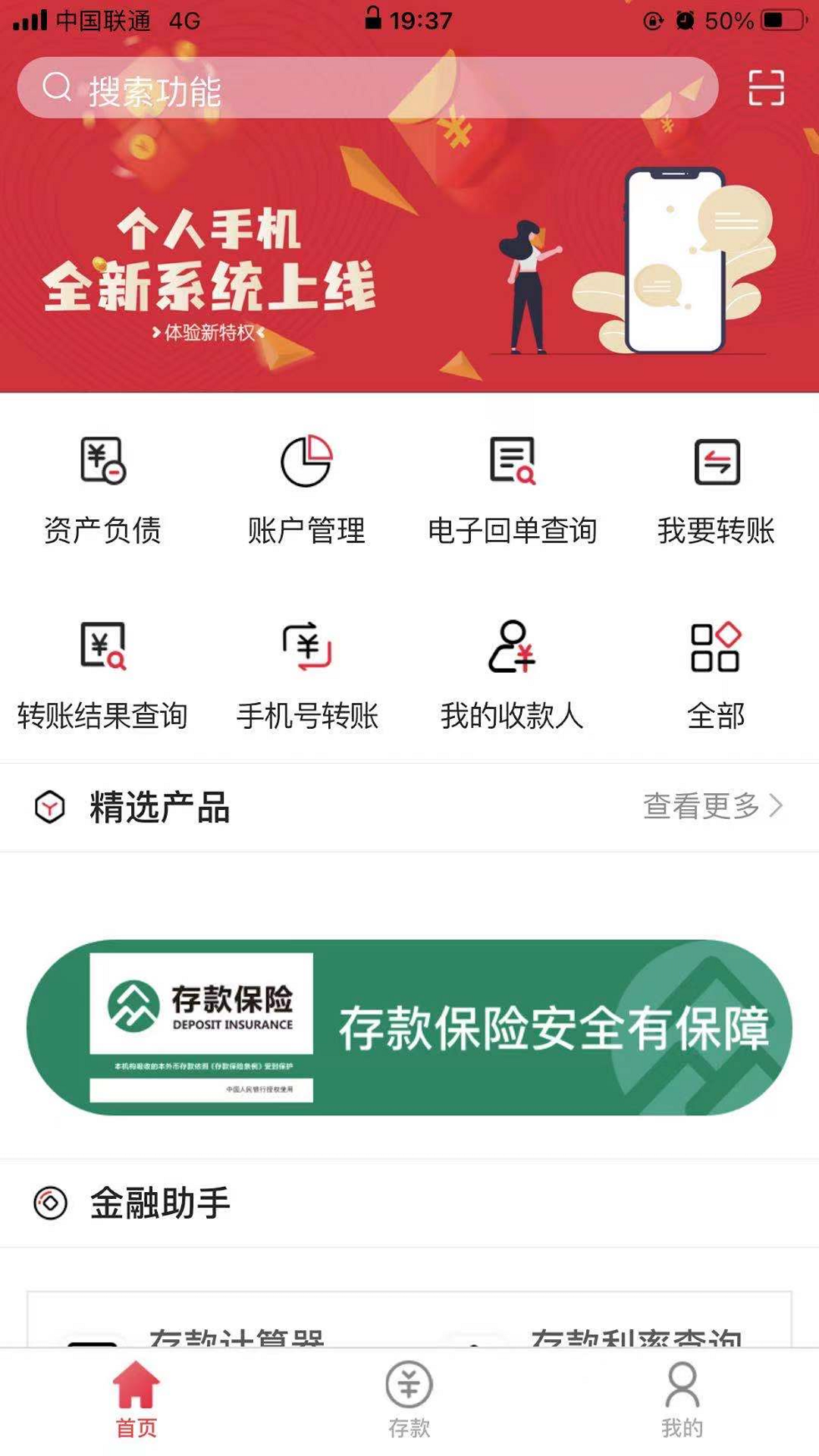The image size is (819, 1456).
Task: View 我的收款人 list
Action: pos(512,675)
